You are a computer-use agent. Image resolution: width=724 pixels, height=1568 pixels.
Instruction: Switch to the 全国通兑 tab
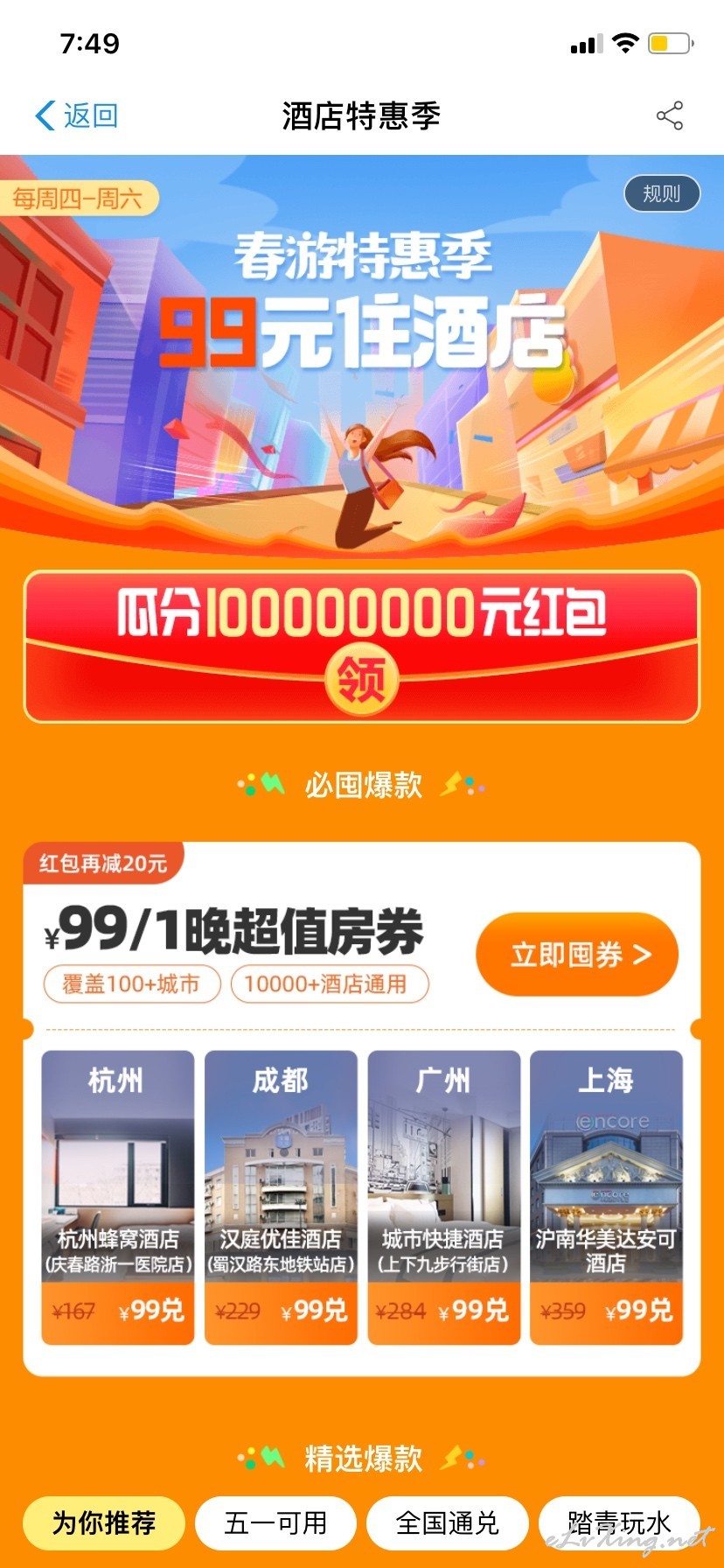(447, 1522)
